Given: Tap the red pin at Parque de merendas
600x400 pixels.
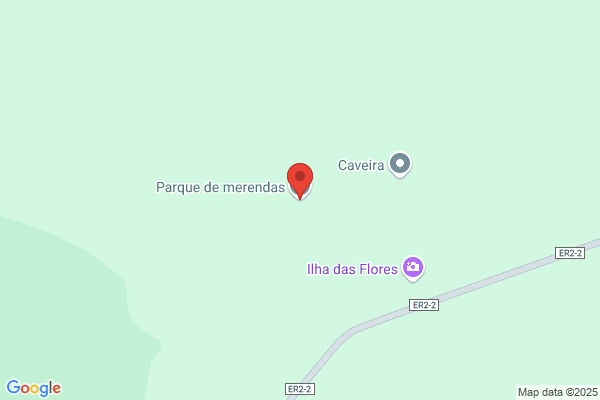Looking at the screenshot, I should click(299, 178).
